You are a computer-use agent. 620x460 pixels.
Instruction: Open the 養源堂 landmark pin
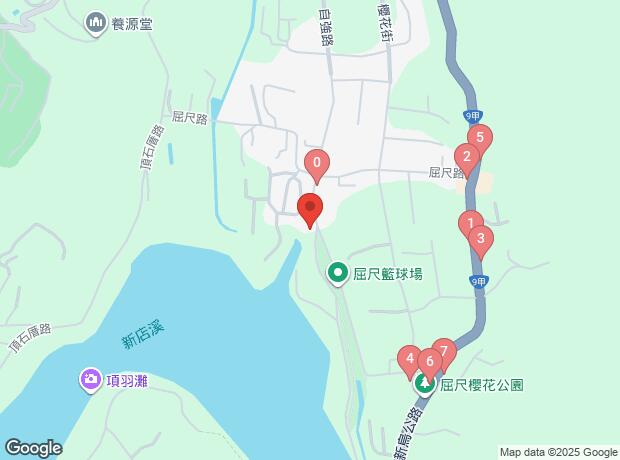tap(95, 24)
